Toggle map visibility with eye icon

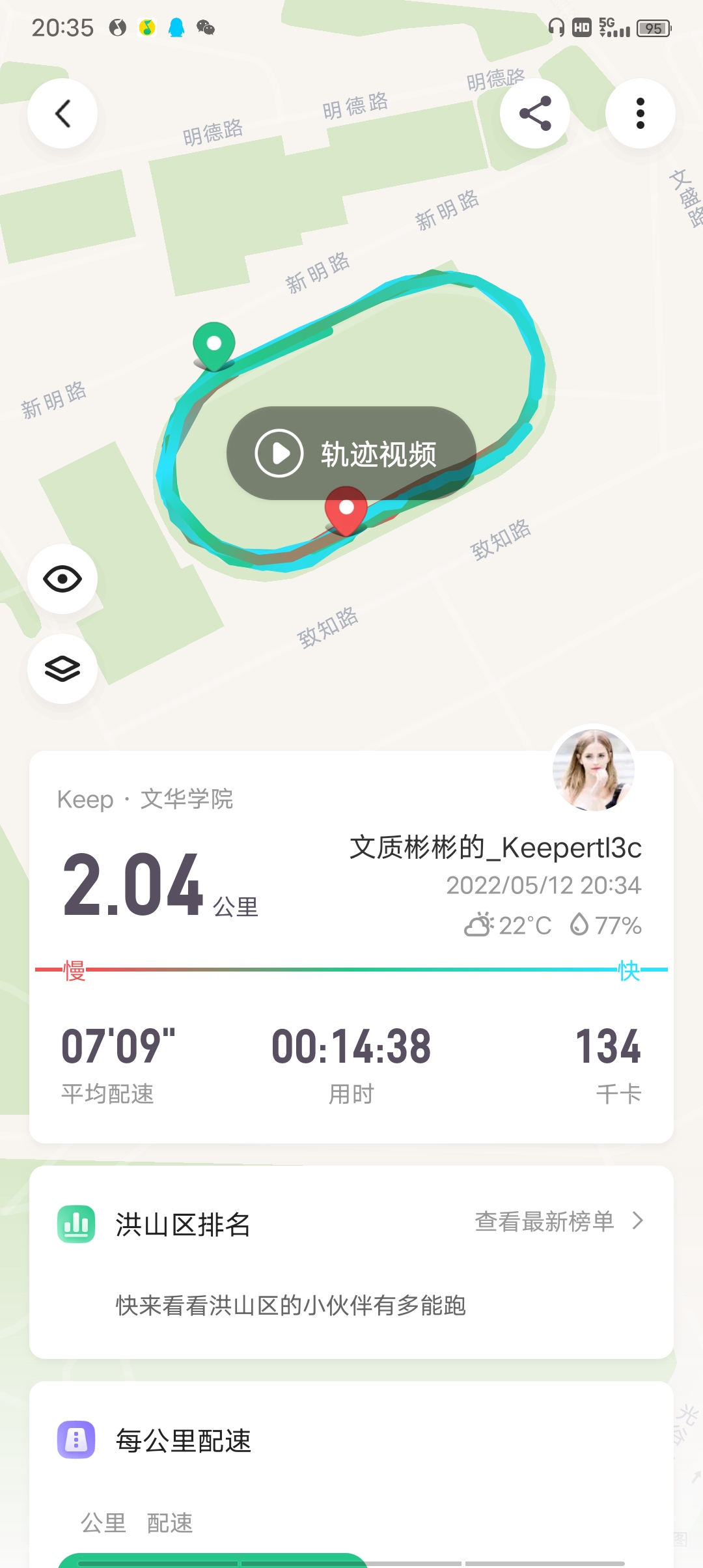click(62, 579)
